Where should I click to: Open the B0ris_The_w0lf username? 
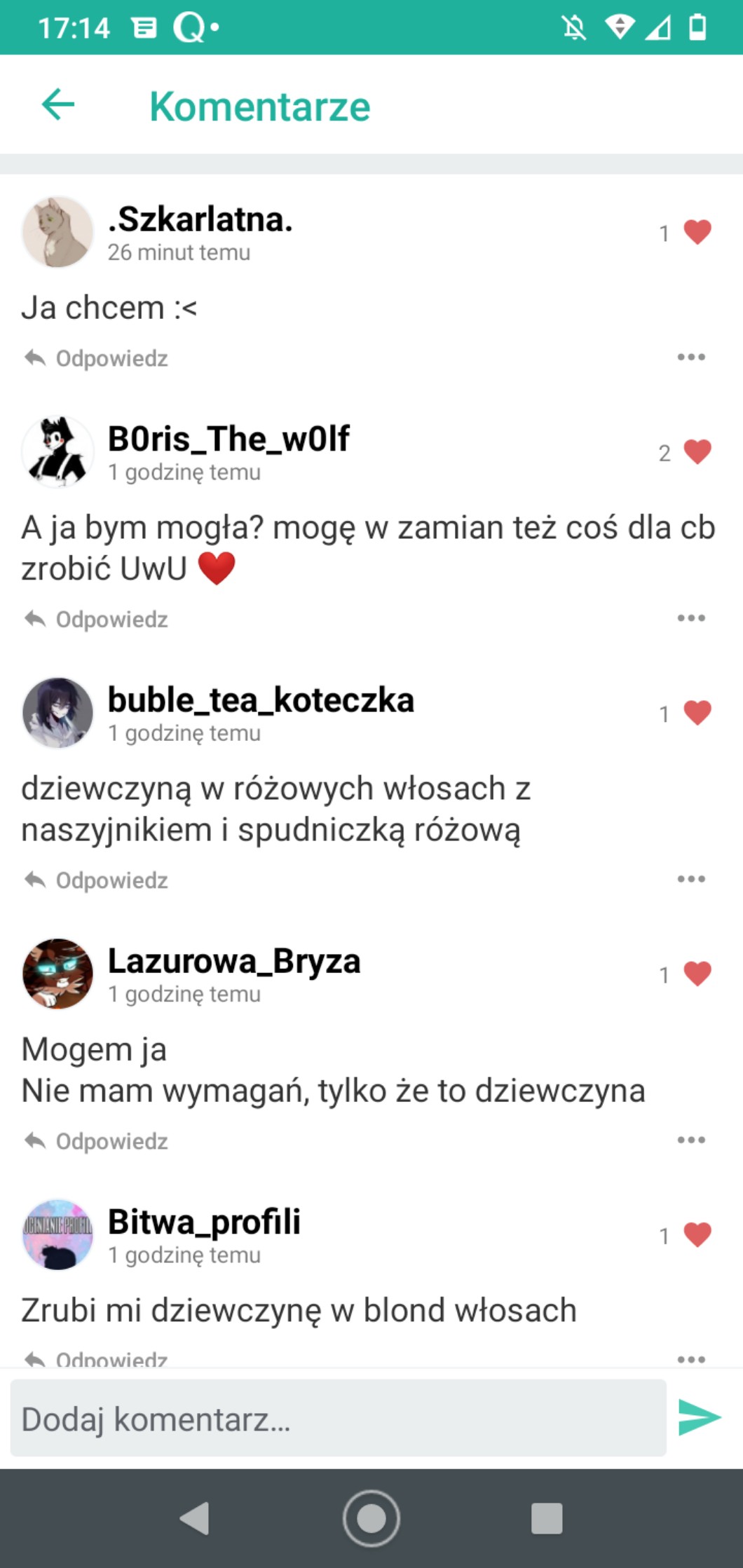click(229, 439)
